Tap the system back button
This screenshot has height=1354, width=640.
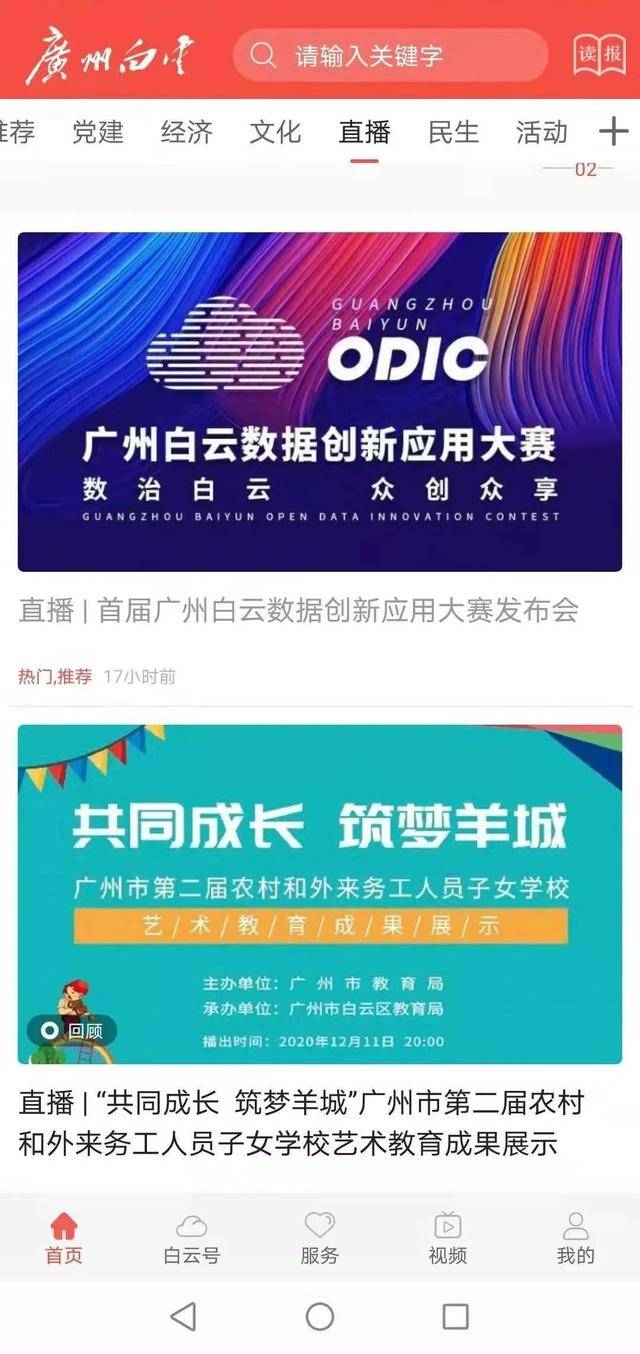coord(183,1316)
